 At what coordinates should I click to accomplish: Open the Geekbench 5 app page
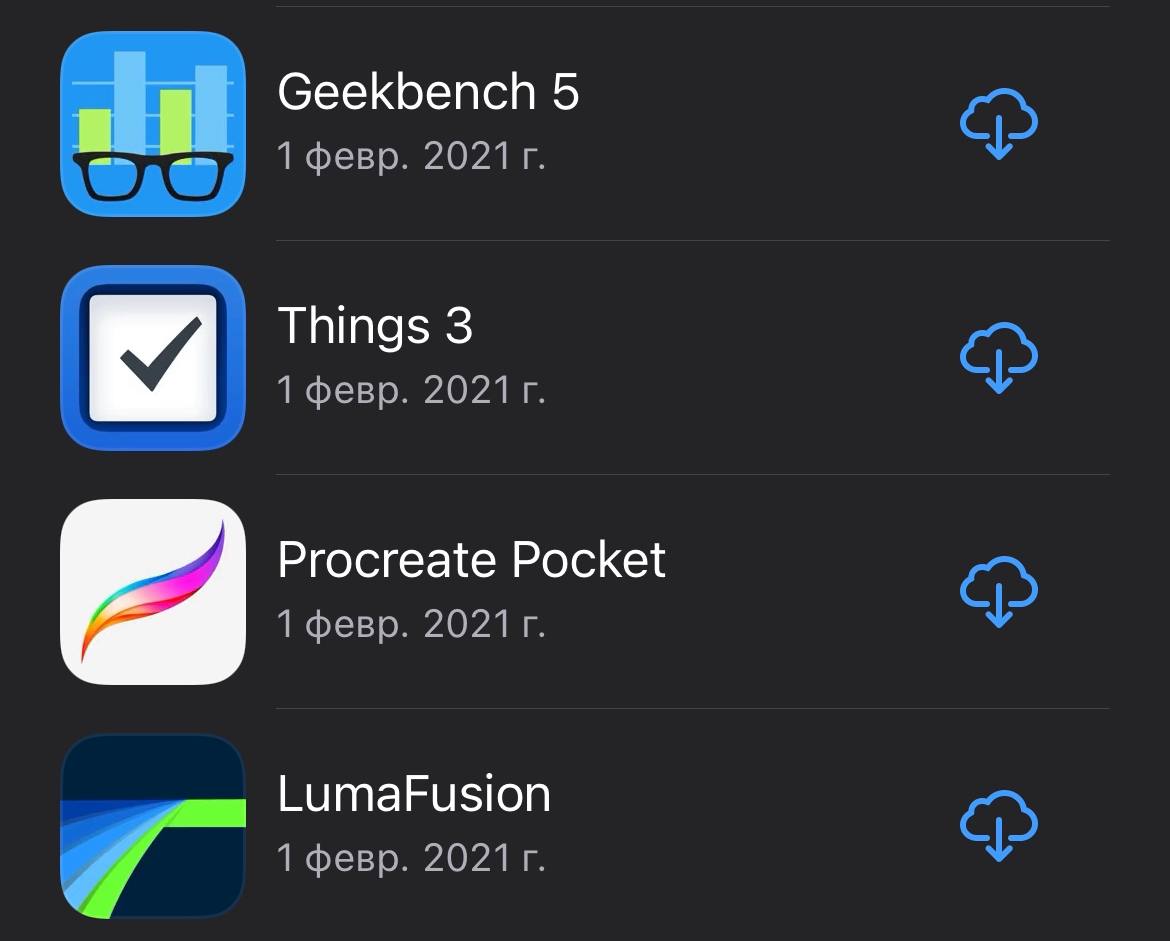[x=428, y=93]
